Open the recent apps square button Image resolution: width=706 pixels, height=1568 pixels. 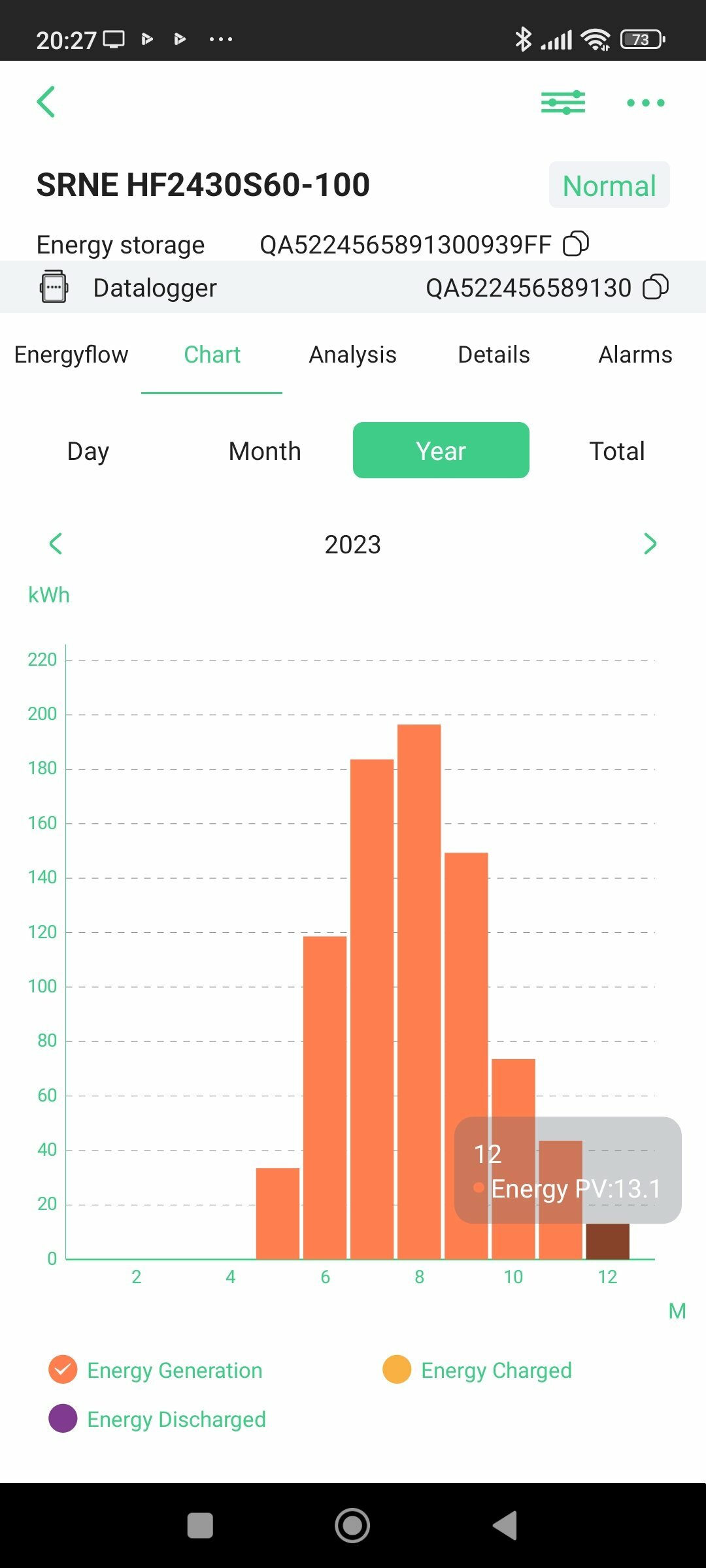(x=200, y=1526)
